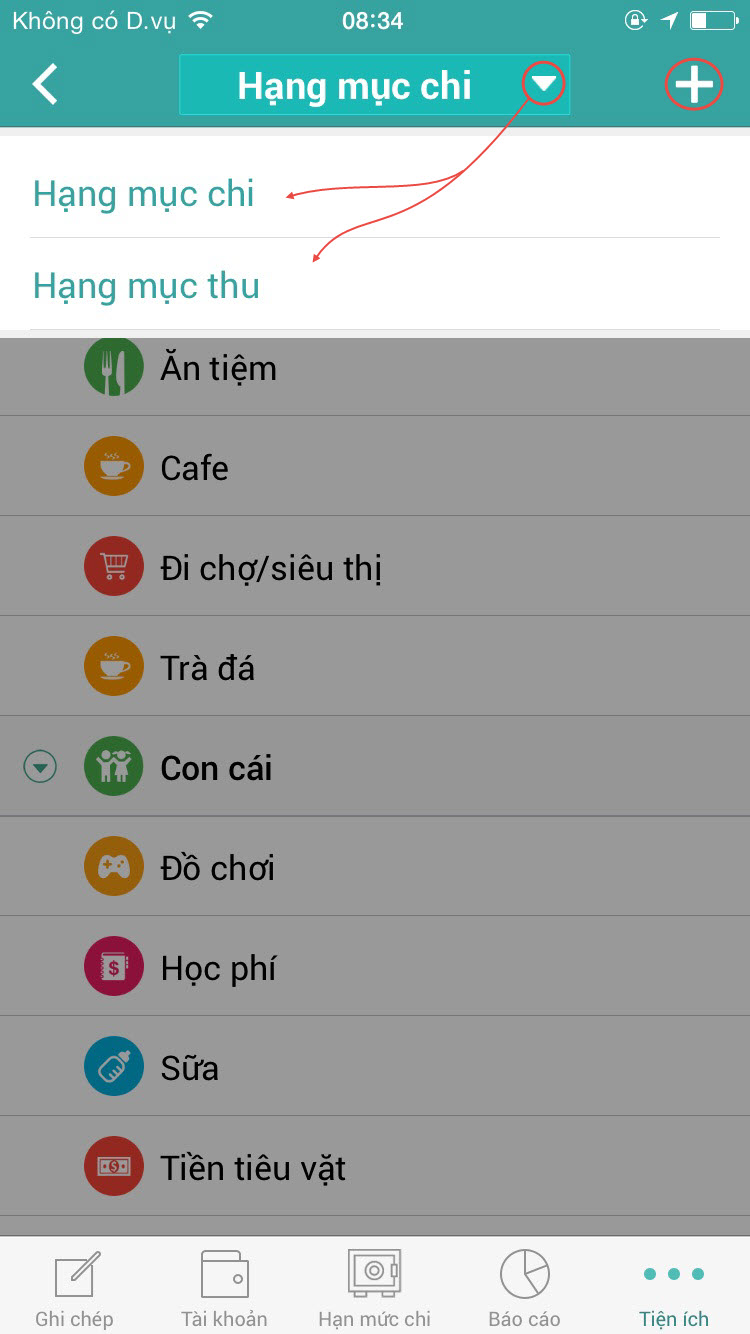The height and width of the screenshot is (1334, 750).
Task: Open the Đồ chơi category
Action: point(375,867)
